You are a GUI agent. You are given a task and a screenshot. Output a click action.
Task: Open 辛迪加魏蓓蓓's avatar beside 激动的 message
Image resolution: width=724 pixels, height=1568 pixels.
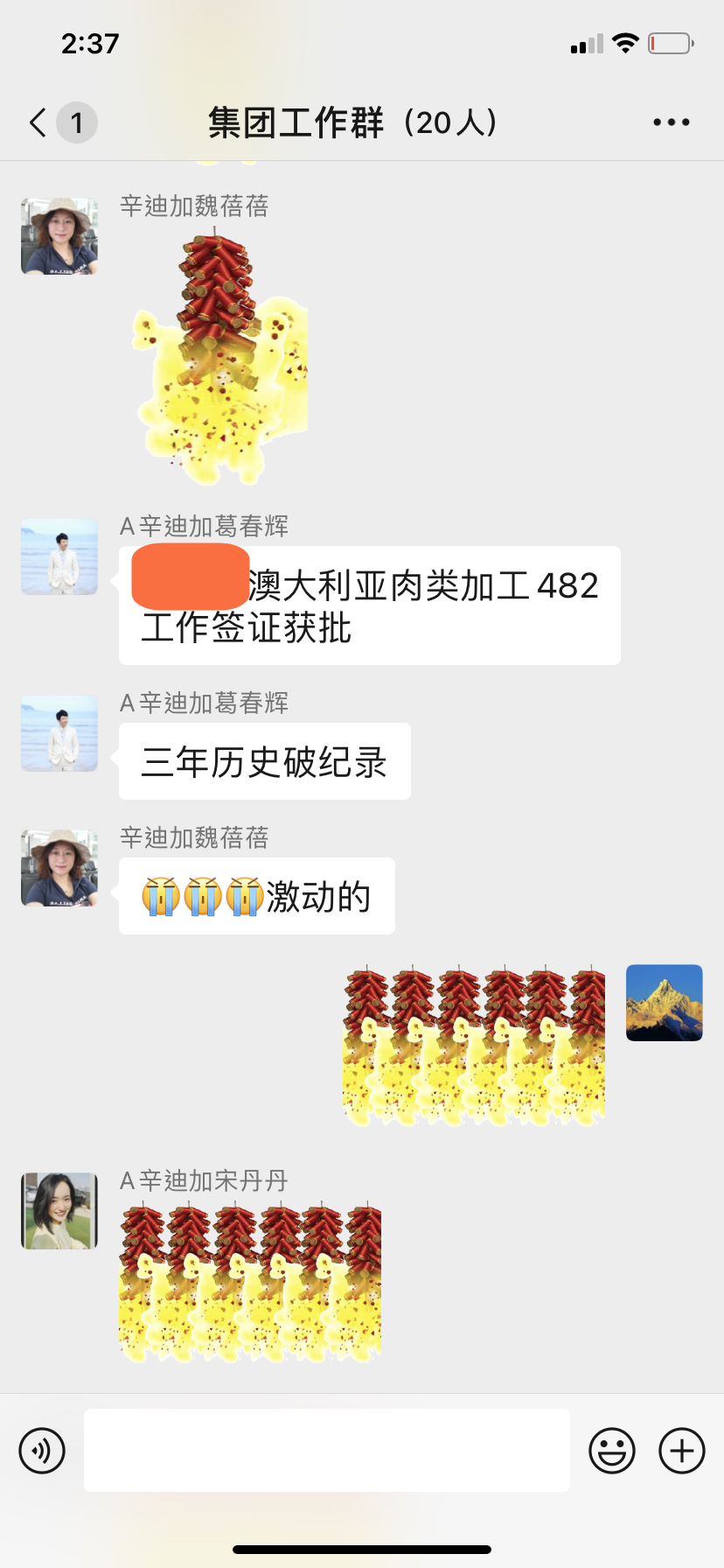(x=59, y=868)
